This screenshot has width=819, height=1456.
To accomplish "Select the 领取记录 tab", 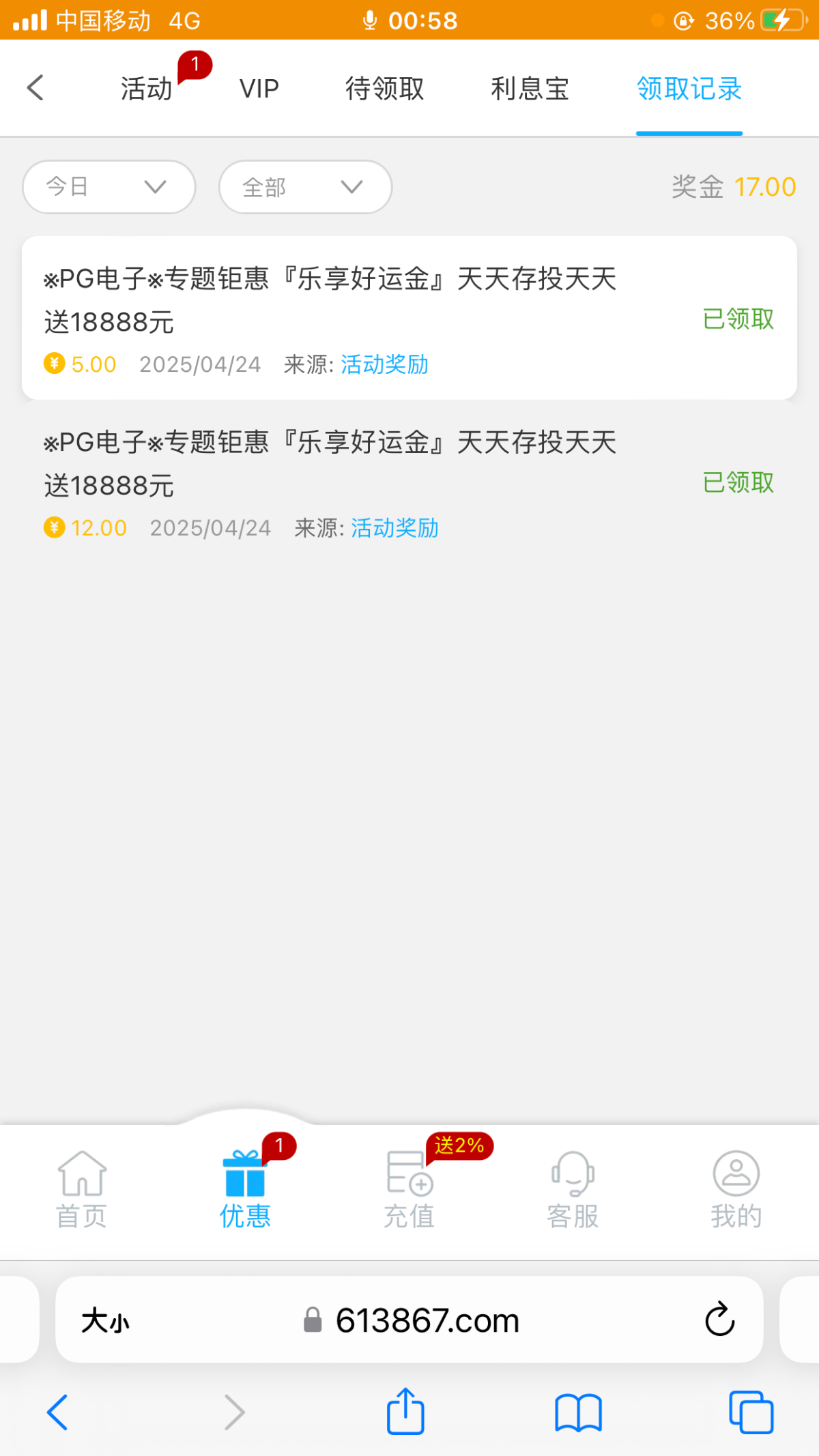I will [689, 89].
